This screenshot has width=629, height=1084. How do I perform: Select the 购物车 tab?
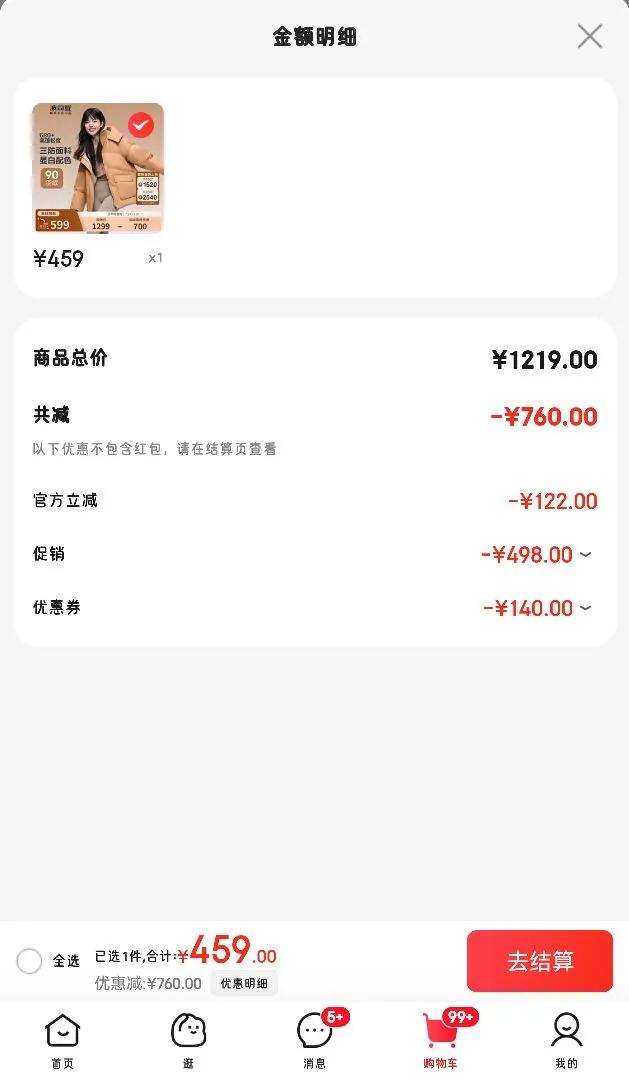coord(440,1040)
